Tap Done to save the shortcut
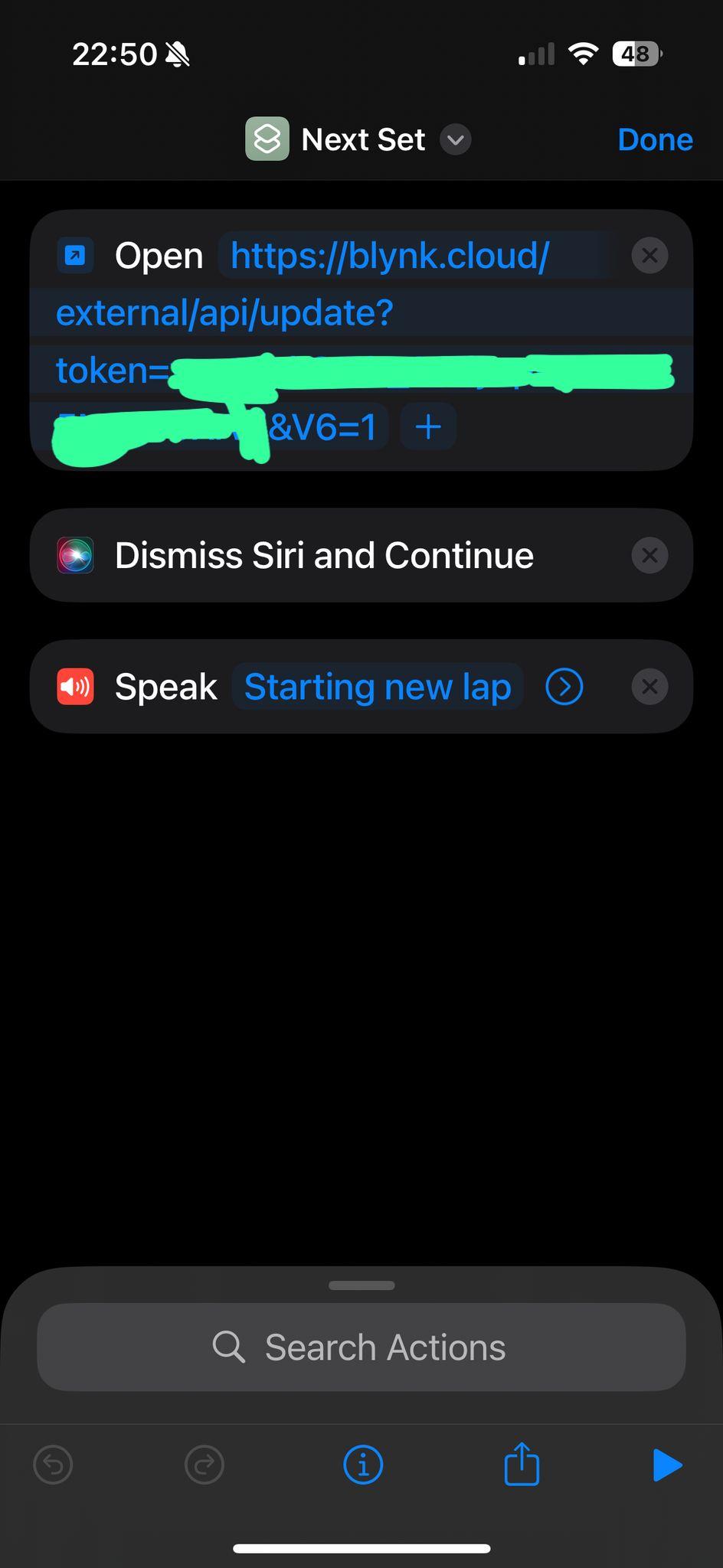723x1568 pixels. [x=655, y=139]
